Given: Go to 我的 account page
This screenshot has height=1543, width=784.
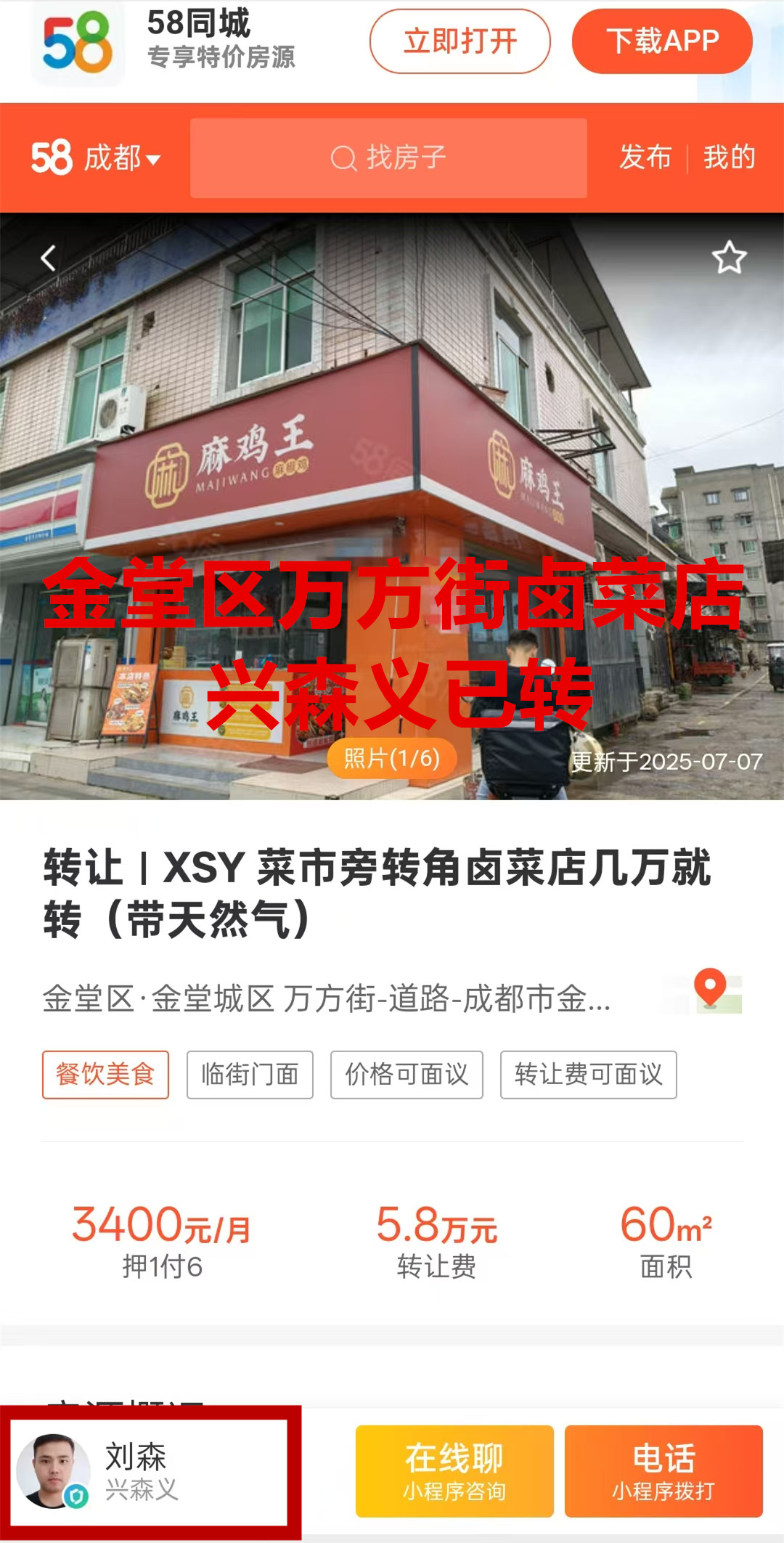Looking at the screenshot, I should pos(729,158).
